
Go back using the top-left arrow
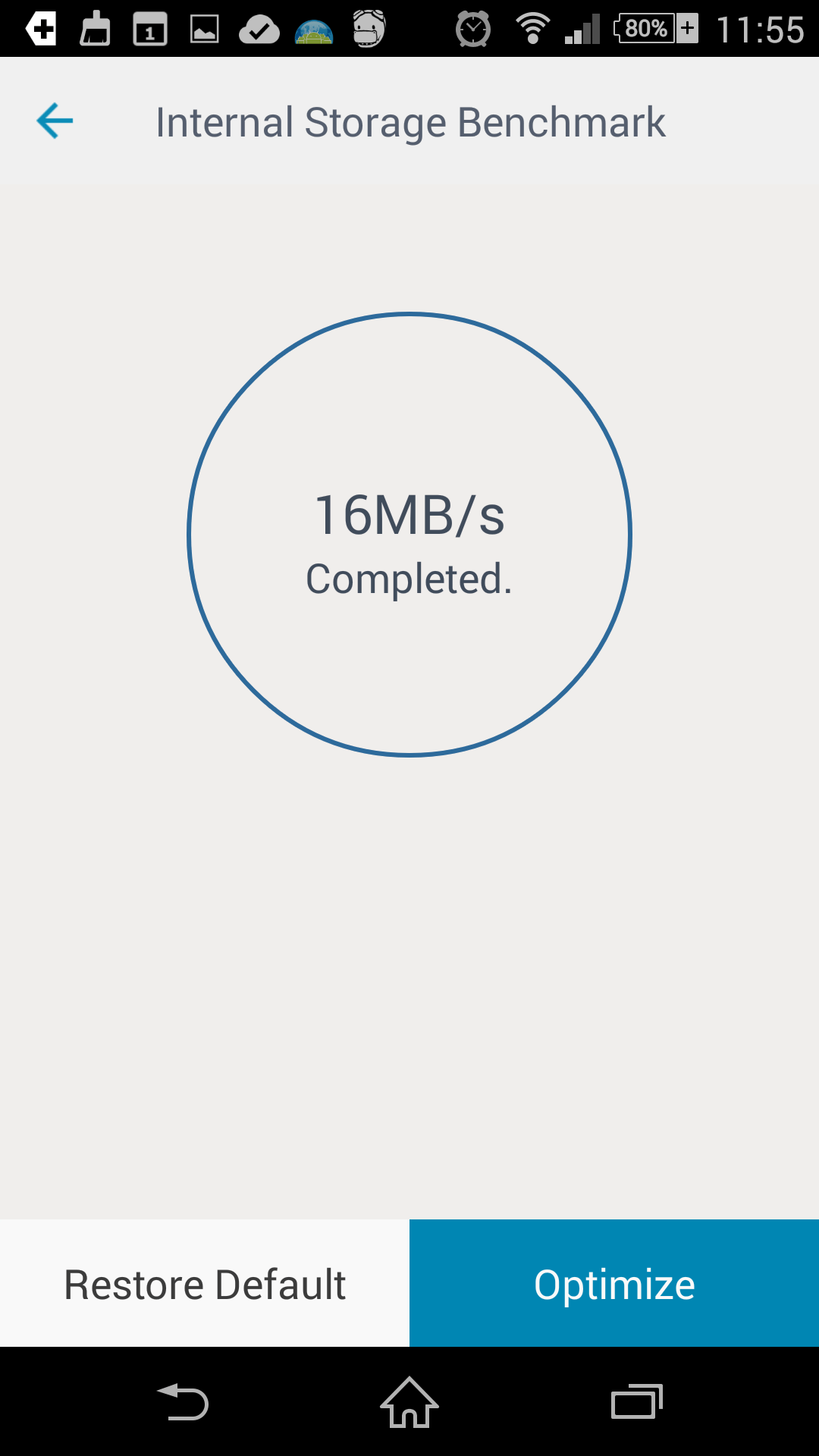[55, 121]
